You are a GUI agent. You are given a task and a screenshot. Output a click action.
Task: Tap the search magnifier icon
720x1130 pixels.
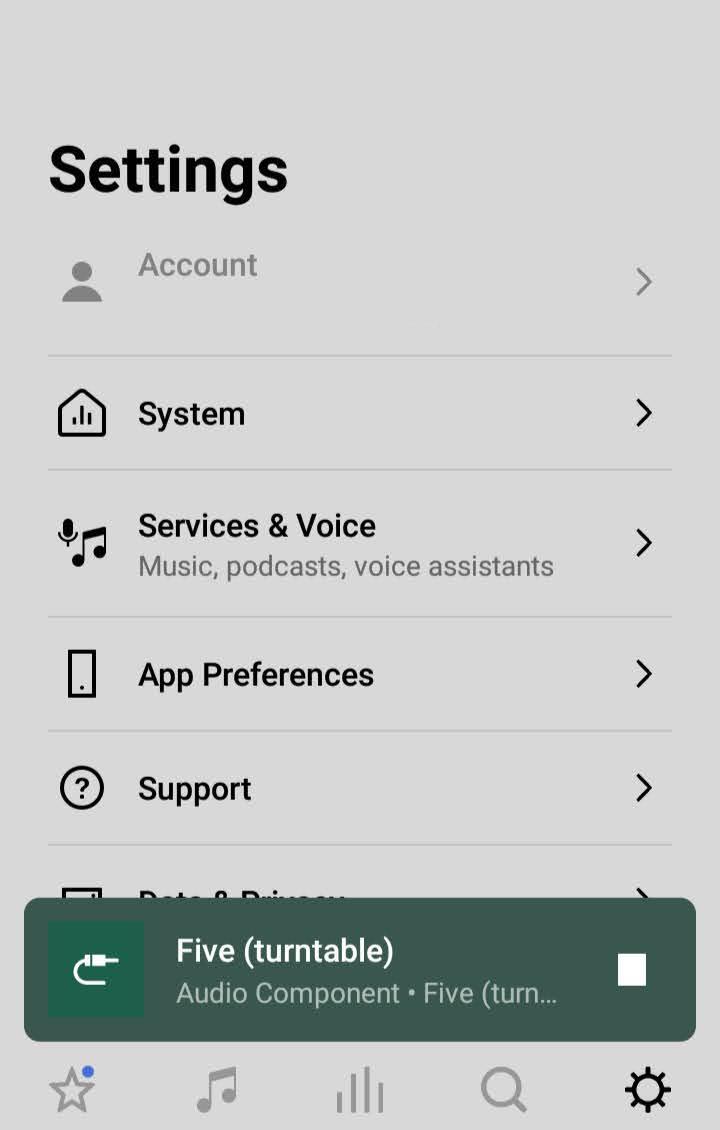click(x=503, y=1090)
